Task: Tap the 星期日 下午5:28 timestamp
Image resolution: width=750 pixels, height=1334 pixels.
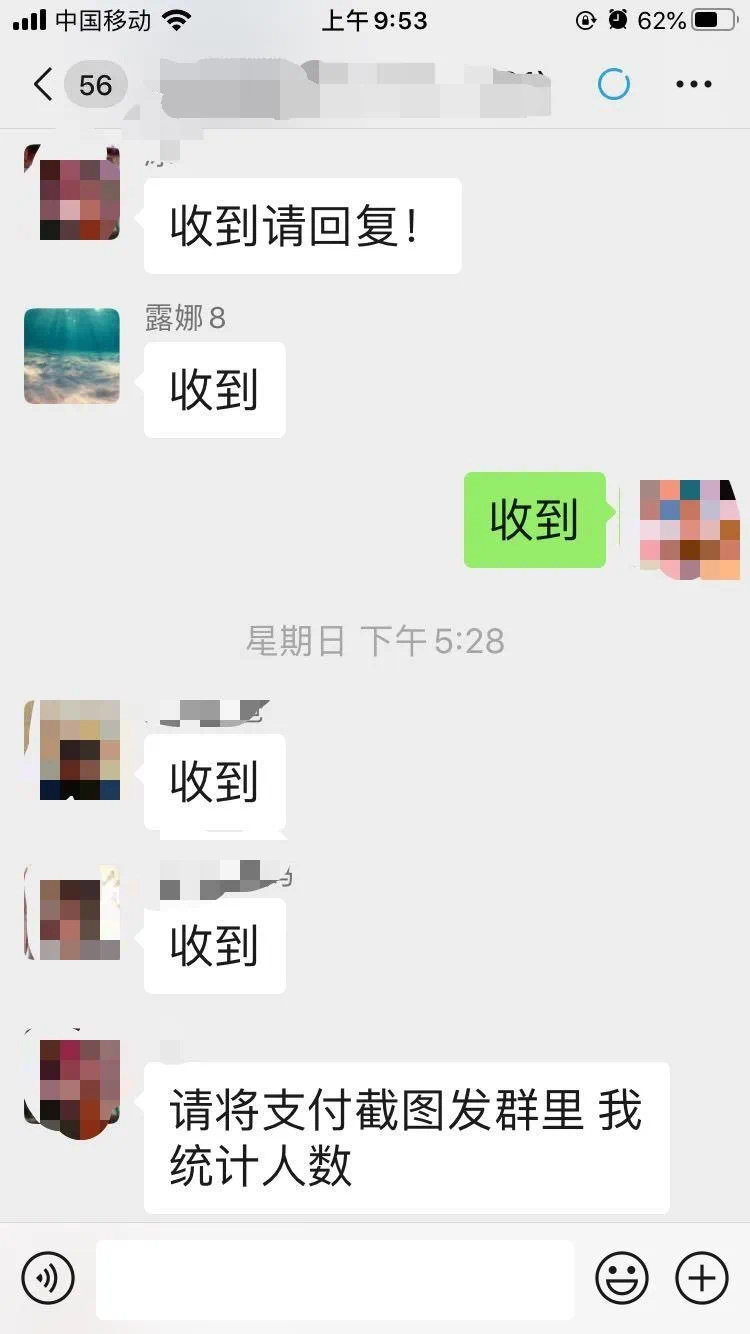Action: coord(375,641)
